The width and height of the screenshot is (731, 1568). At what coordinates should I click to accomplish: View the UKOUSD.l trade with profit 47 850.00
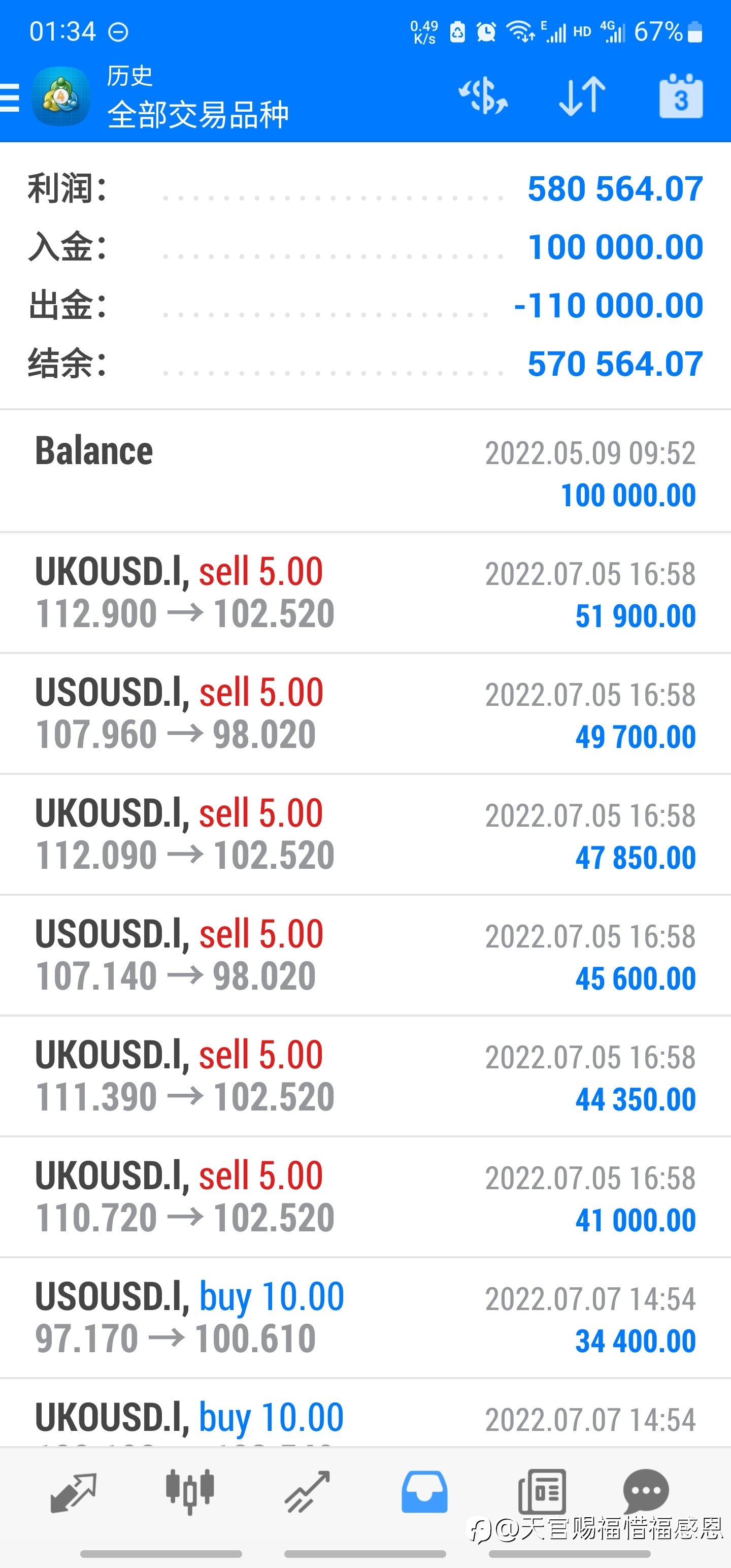(365, 834)
